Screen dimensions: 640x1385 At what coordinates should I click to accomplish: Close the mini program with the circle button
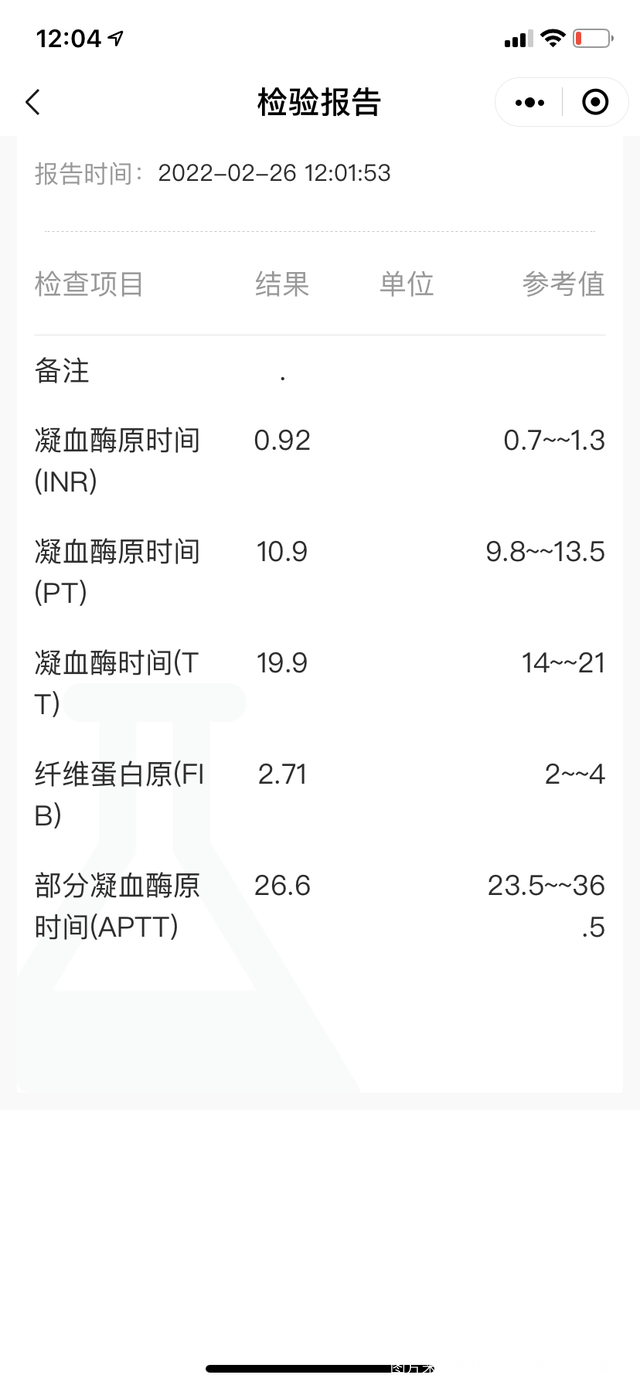pyautogui.click(x=595, y=102)
